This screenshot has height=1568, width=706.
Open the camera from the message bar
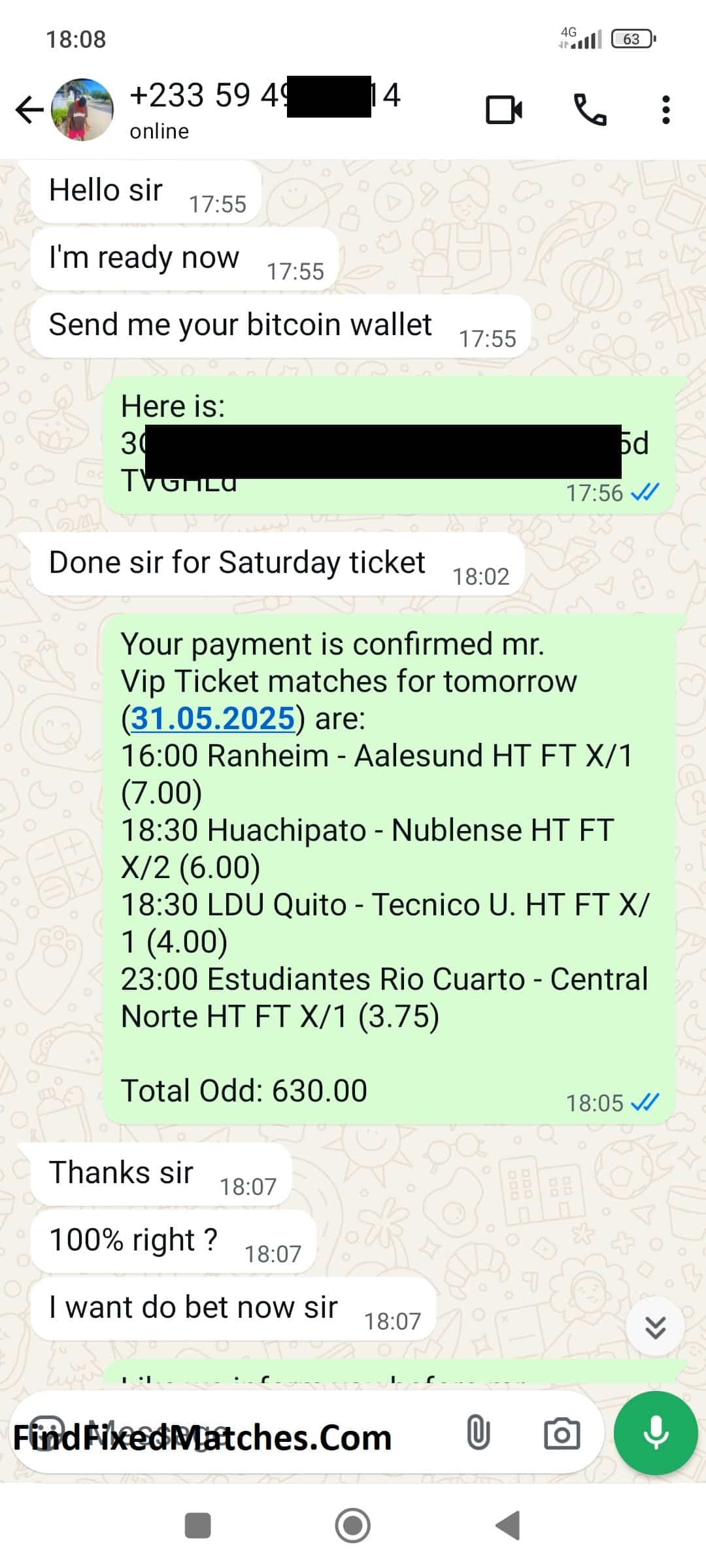click(x=562, y=1434)
